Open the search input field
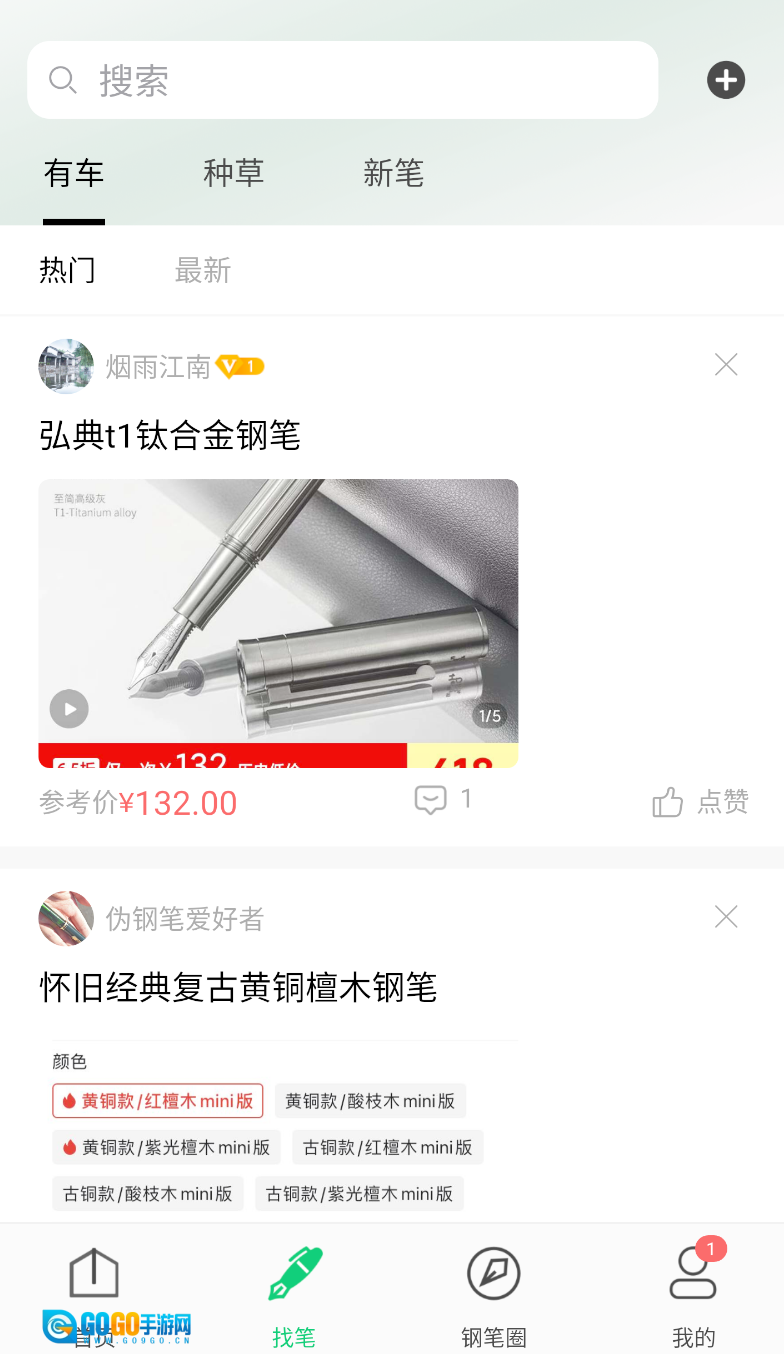Screen dimensions: 784x1354 (x=343, y=80)
